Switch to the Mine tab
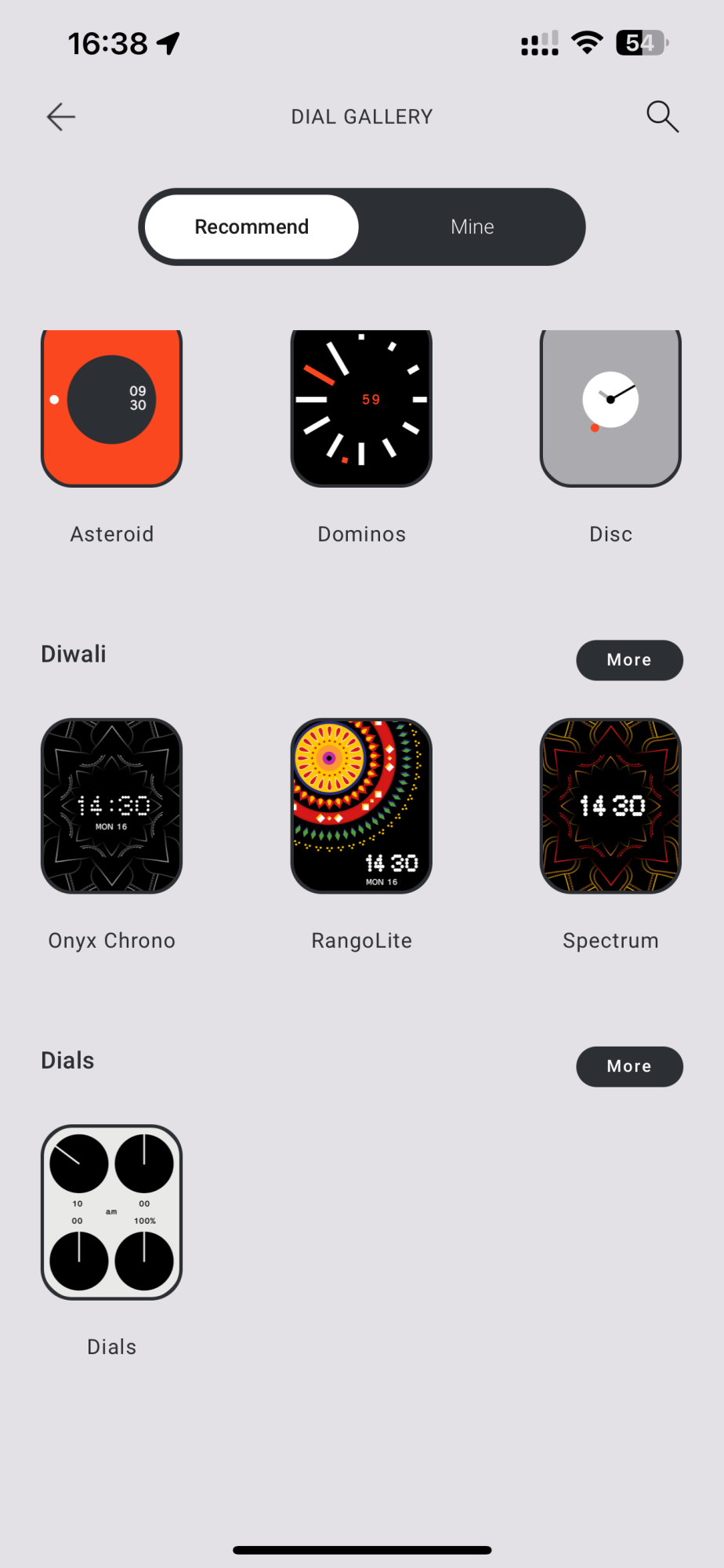 (x=472, y=227)
